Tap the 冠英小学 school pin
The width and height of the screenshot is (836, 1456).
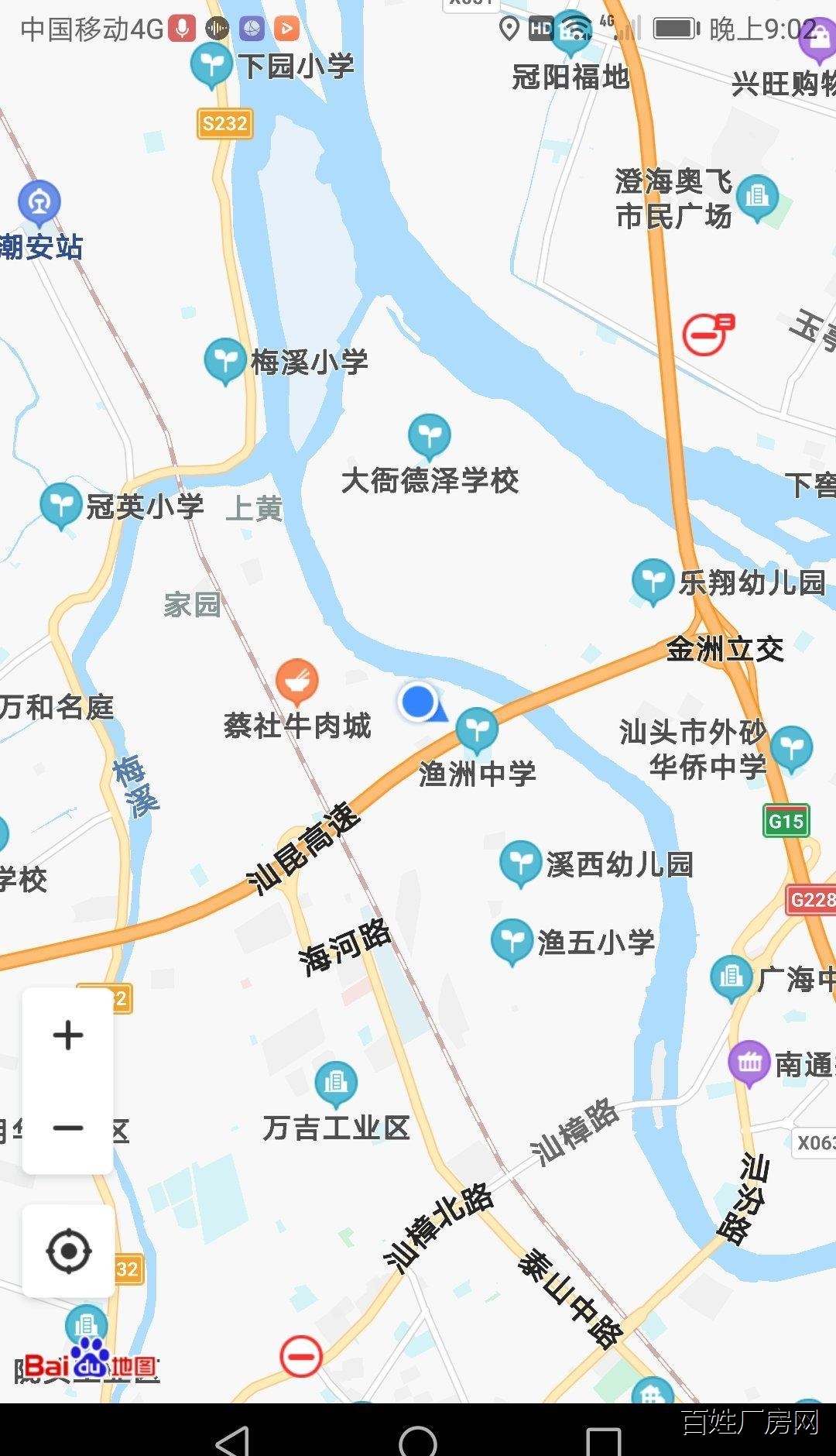pos(61,506)
